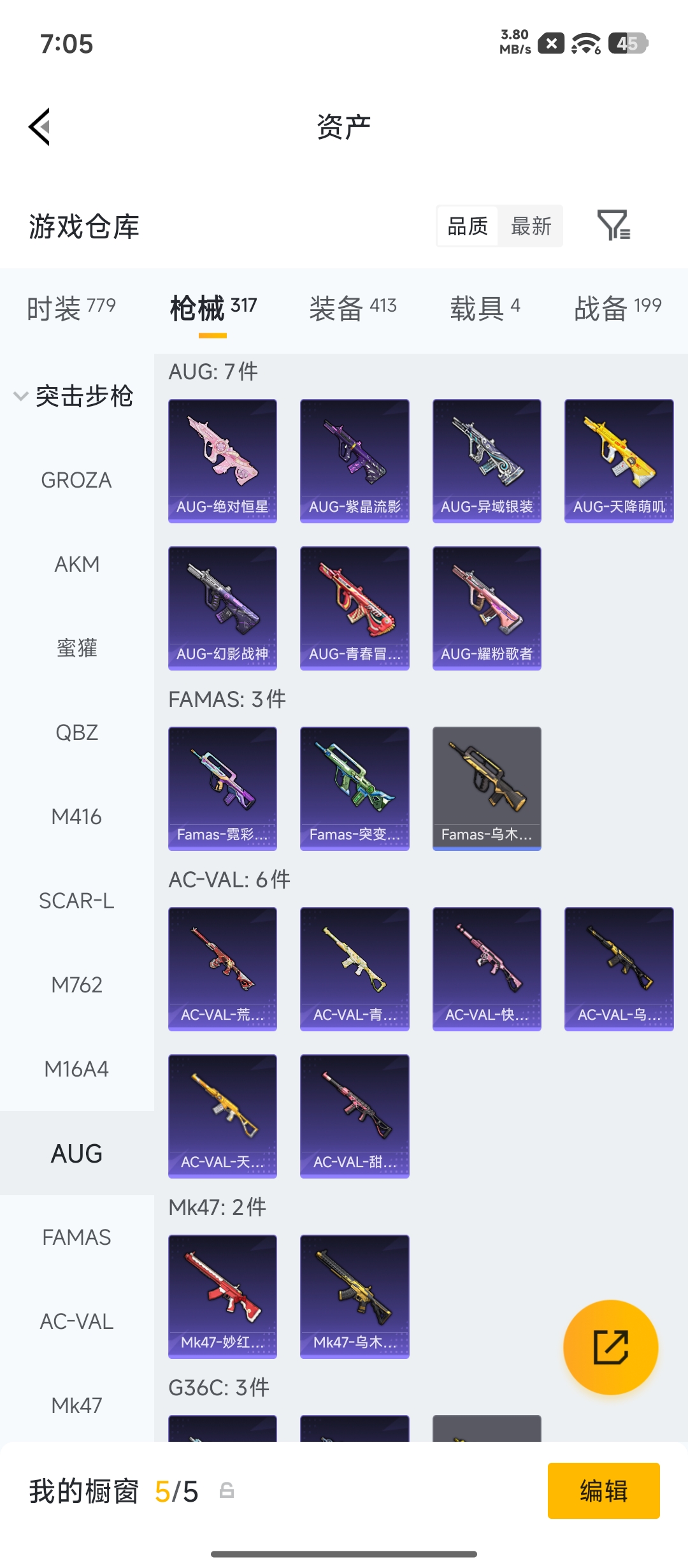This screenshot has height=1568, width=688.
Task: Open the Famas-乌木 skin tile
Action: point(487,788)
